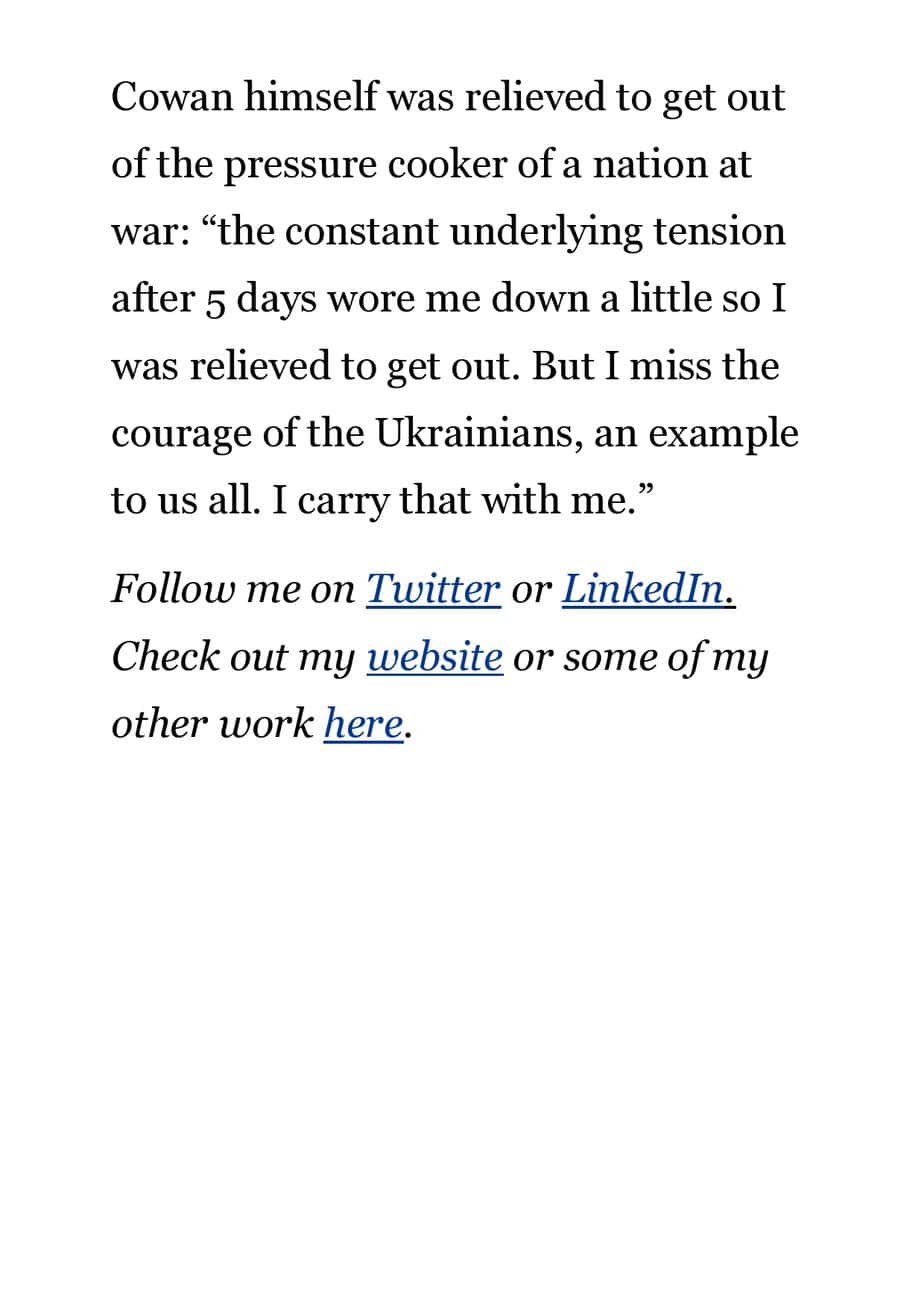Open the author's LinkedIn link
Screen dimensions: 924x1307
pyautogui.click(x=642, y=589)
